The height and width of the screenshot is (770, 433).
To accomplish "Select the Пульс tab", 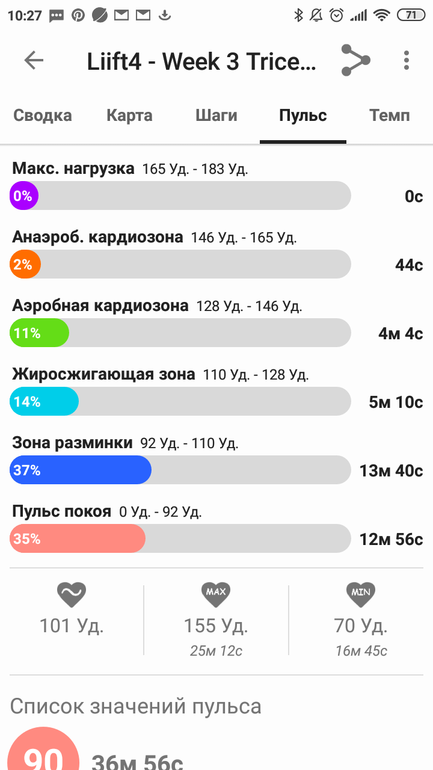I will click(x=303, y=116).
